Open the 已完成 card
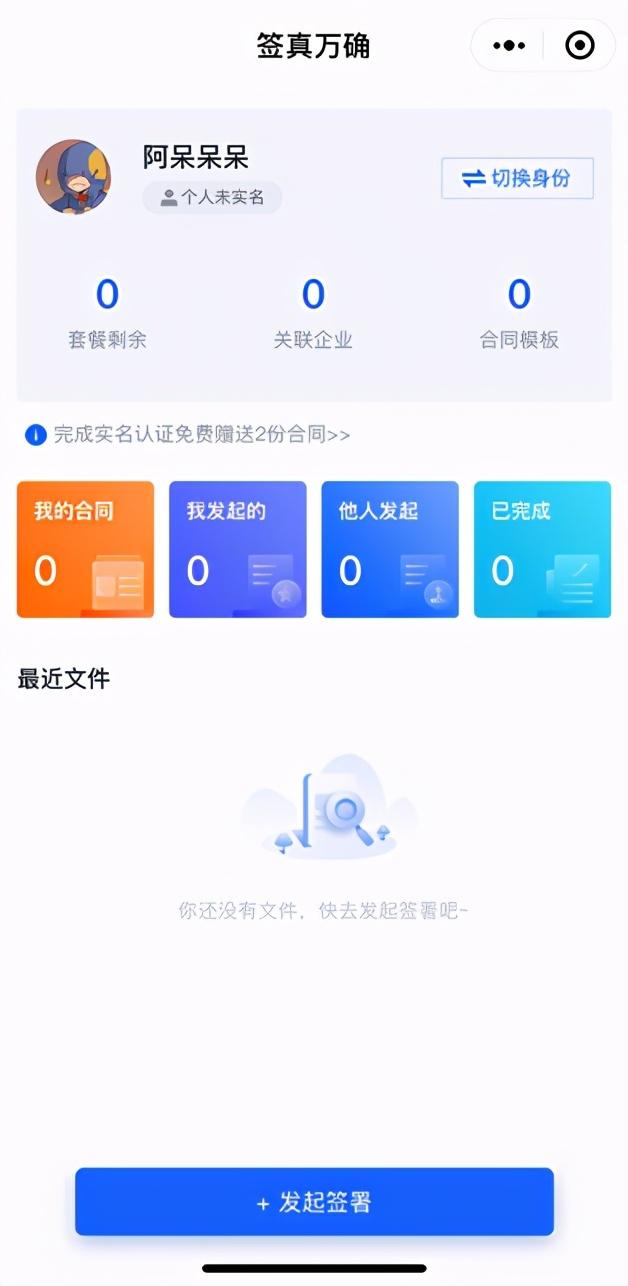 (542, 549)
